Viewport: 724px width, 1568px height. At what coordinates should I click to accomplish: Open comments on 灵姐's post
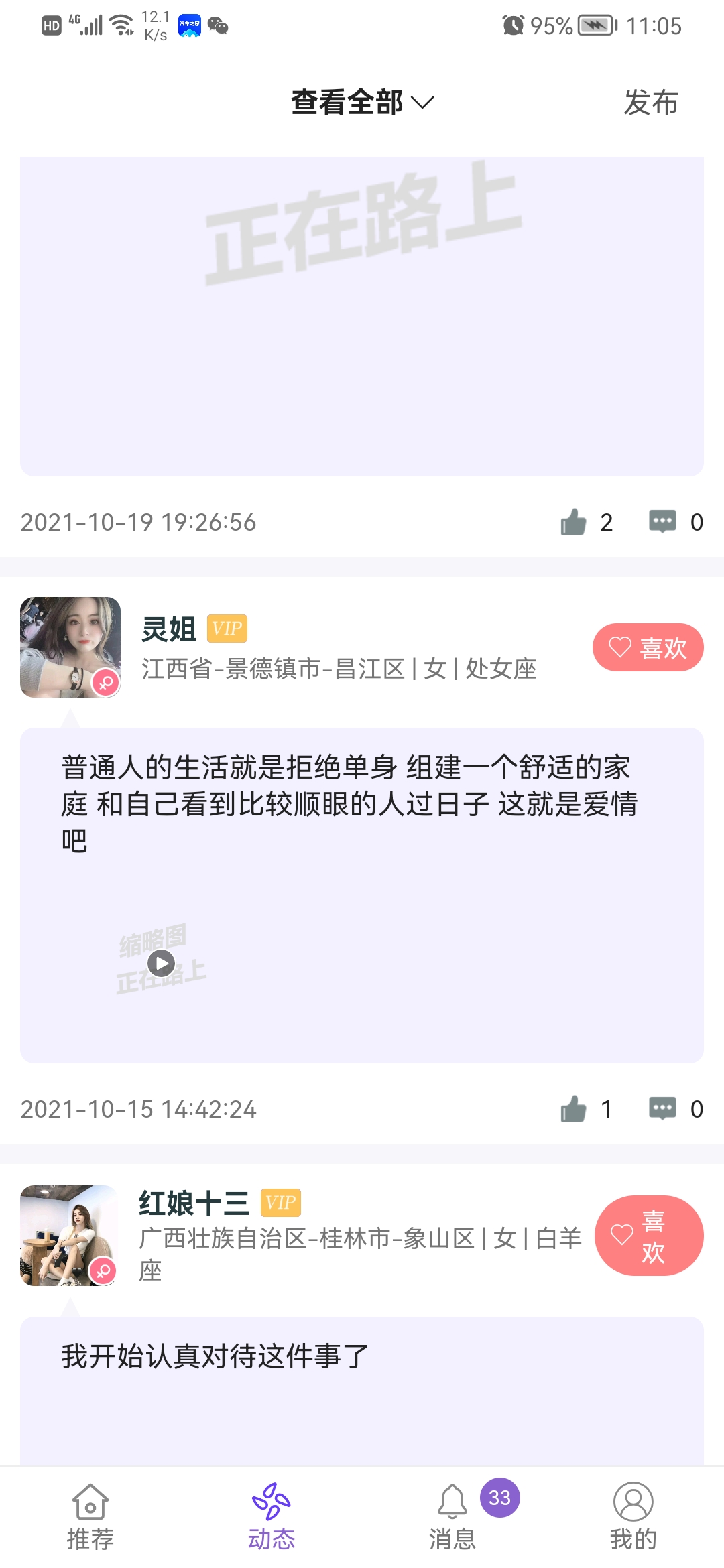(662, 1109)
